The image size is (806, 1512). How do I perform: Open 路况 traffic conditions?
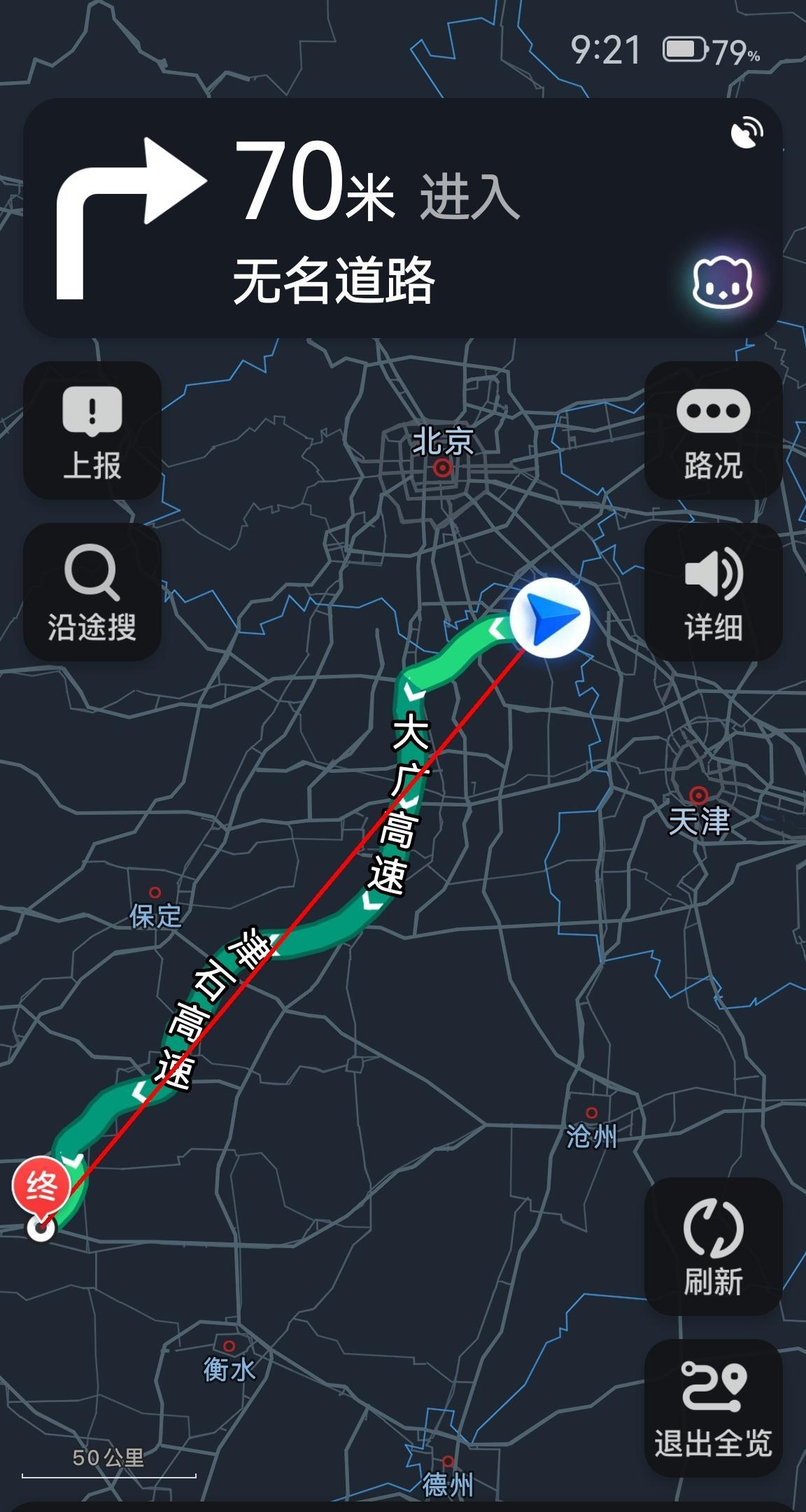coord(713,430)
